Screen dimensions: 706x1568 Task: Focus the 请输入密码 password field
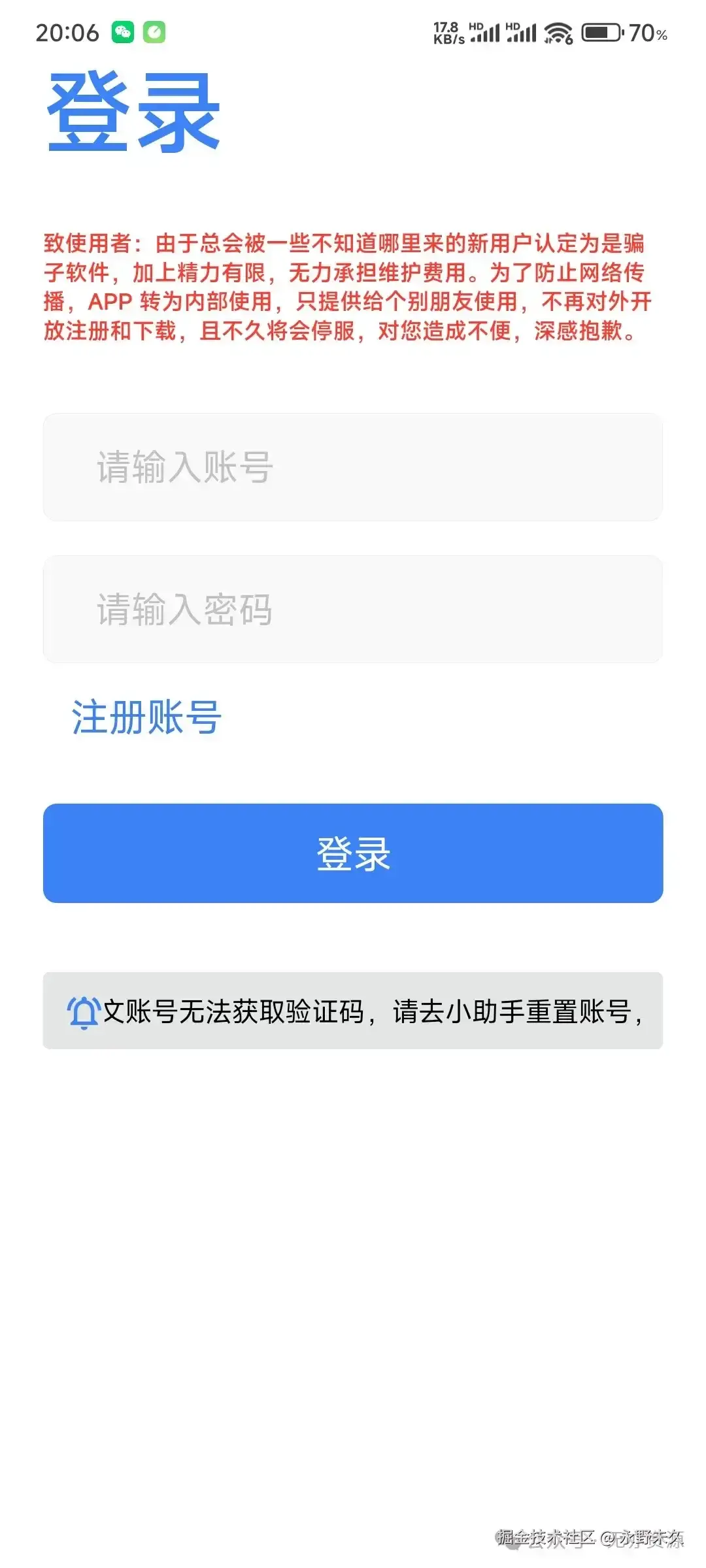point(353,610)
